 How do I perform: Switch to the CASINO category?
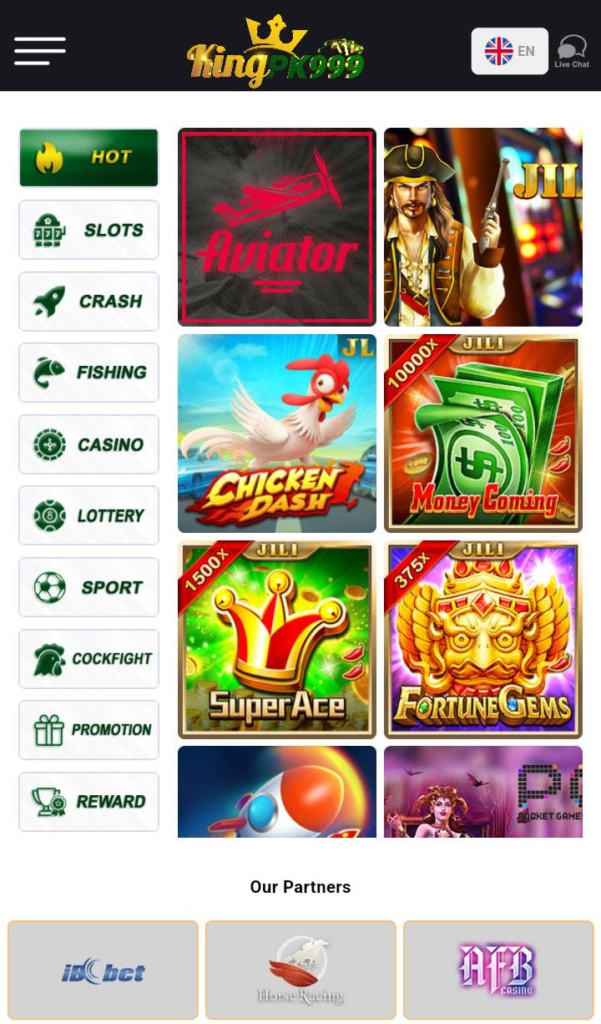pos(88,444)
